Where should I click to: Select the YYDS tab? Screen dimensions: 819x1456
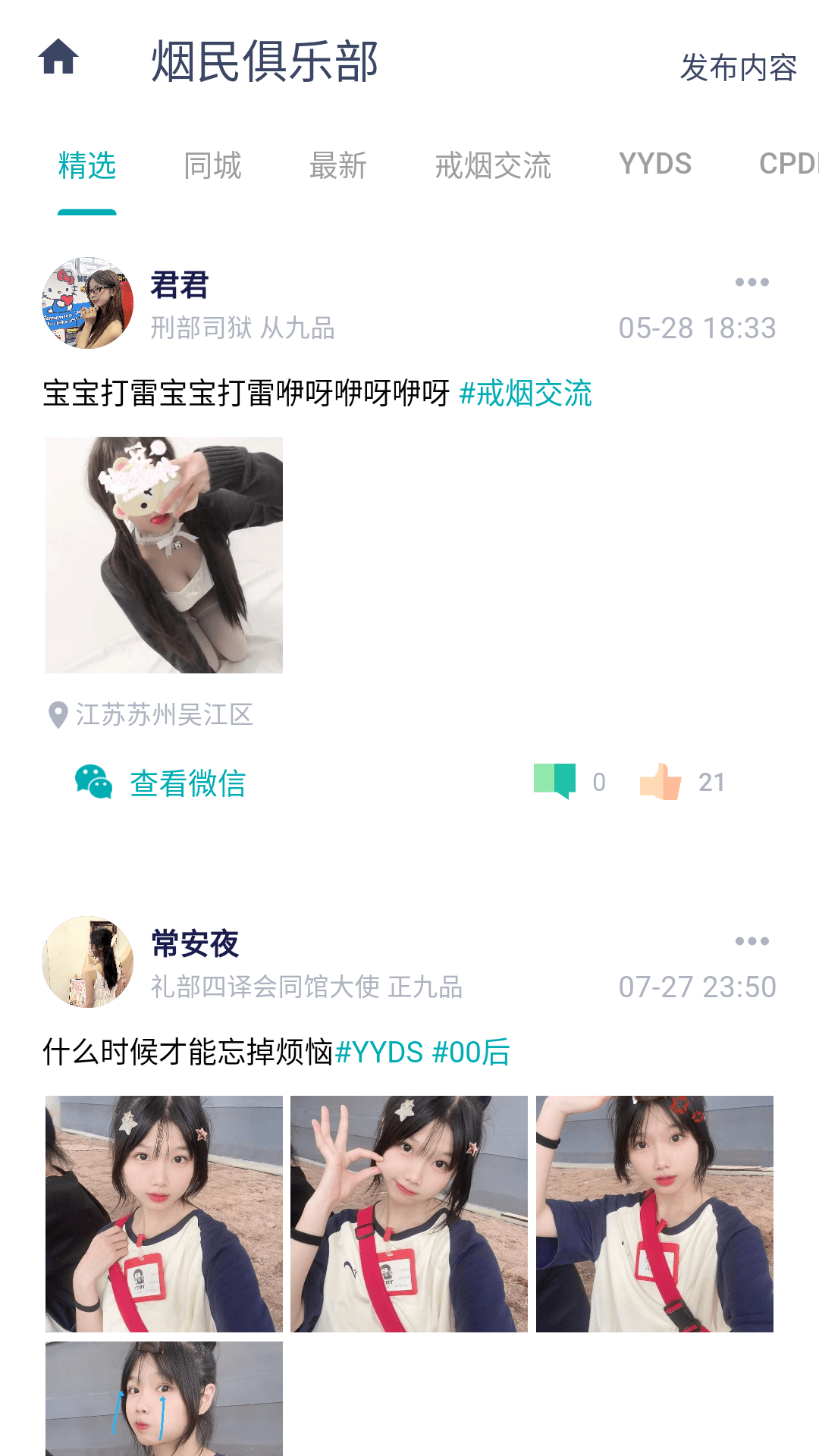[x=655, y=164]
